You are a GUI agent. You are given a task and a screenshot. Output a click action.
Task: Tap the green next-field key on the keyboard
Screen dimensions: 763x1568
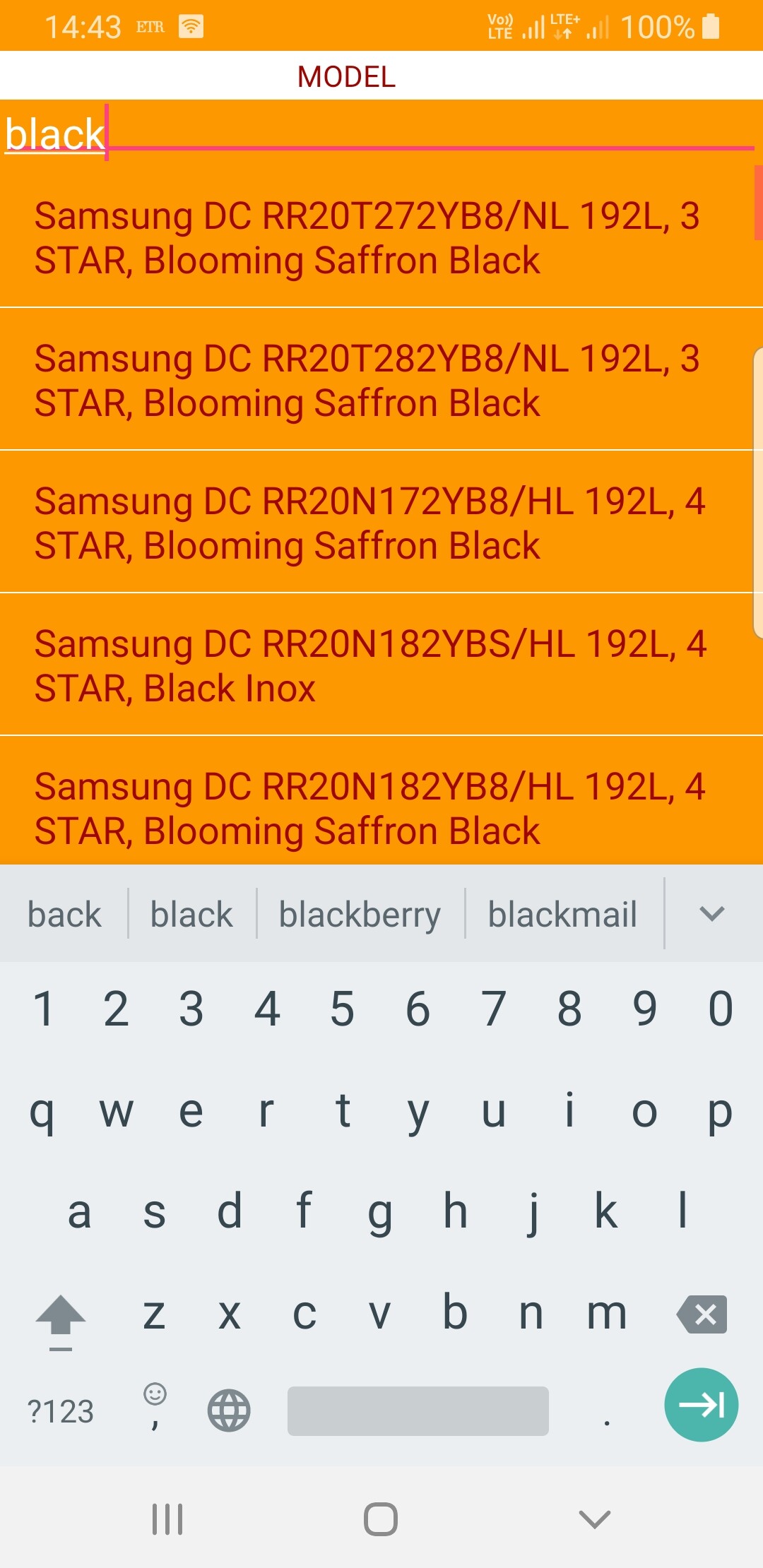pos(702,1405)
